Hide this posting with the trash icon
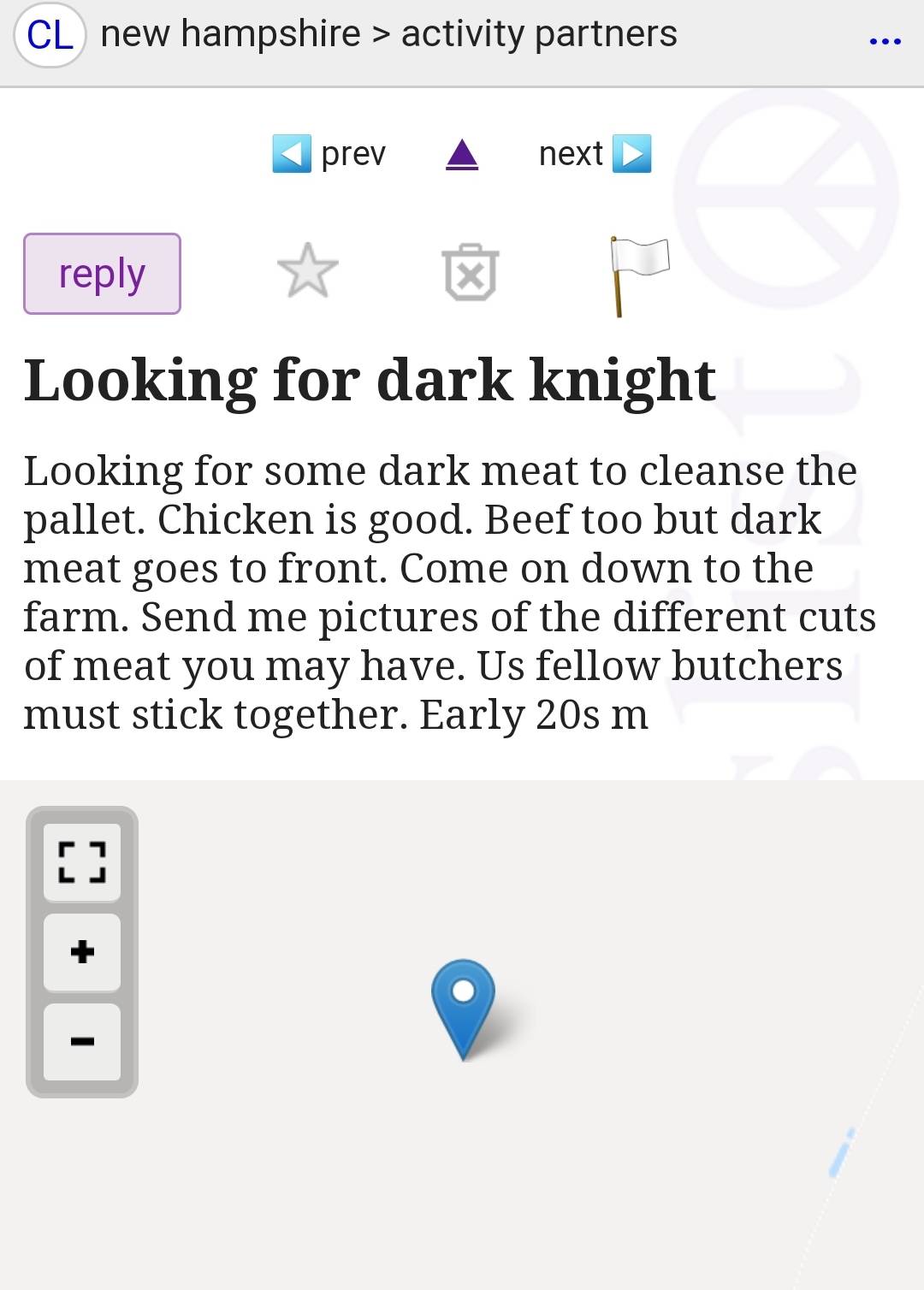Screen dimensions: 924x1290 tap(470, 273)
